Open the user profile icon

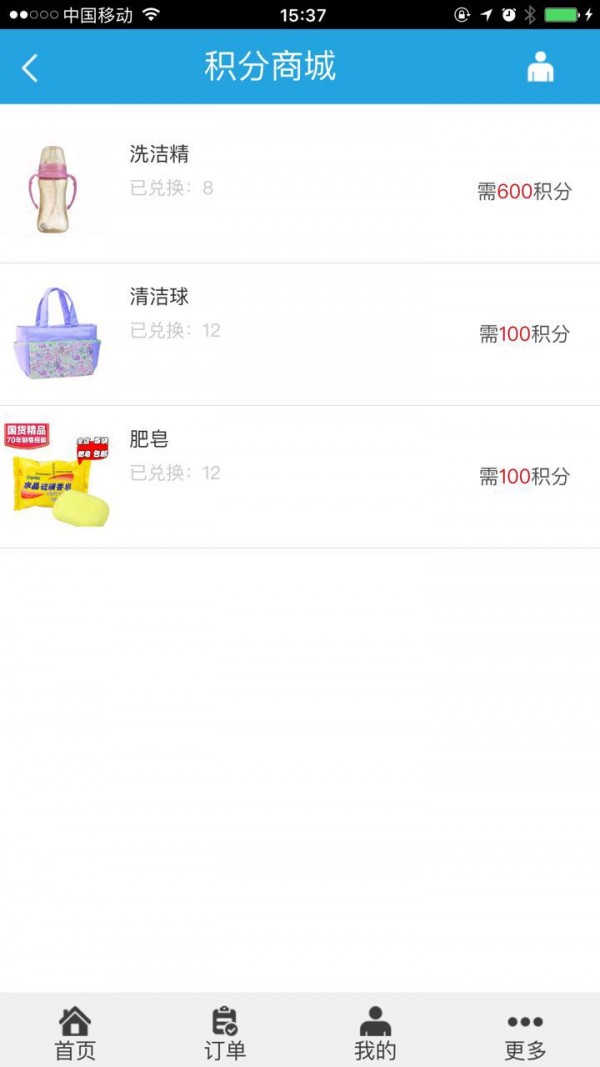click(540, 67)
